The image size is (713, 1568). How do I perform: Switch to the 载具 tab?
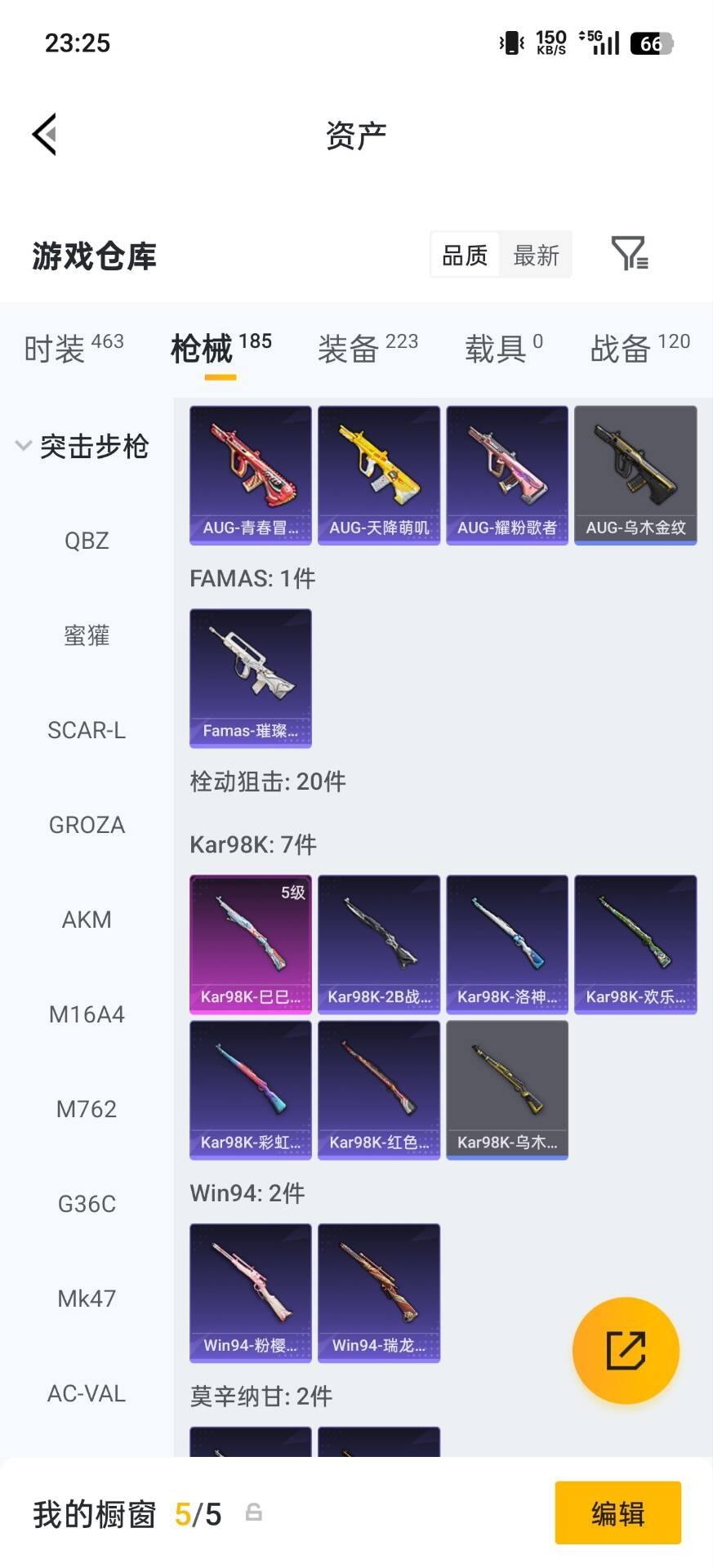pyautogui.click(x=503, y=349)
